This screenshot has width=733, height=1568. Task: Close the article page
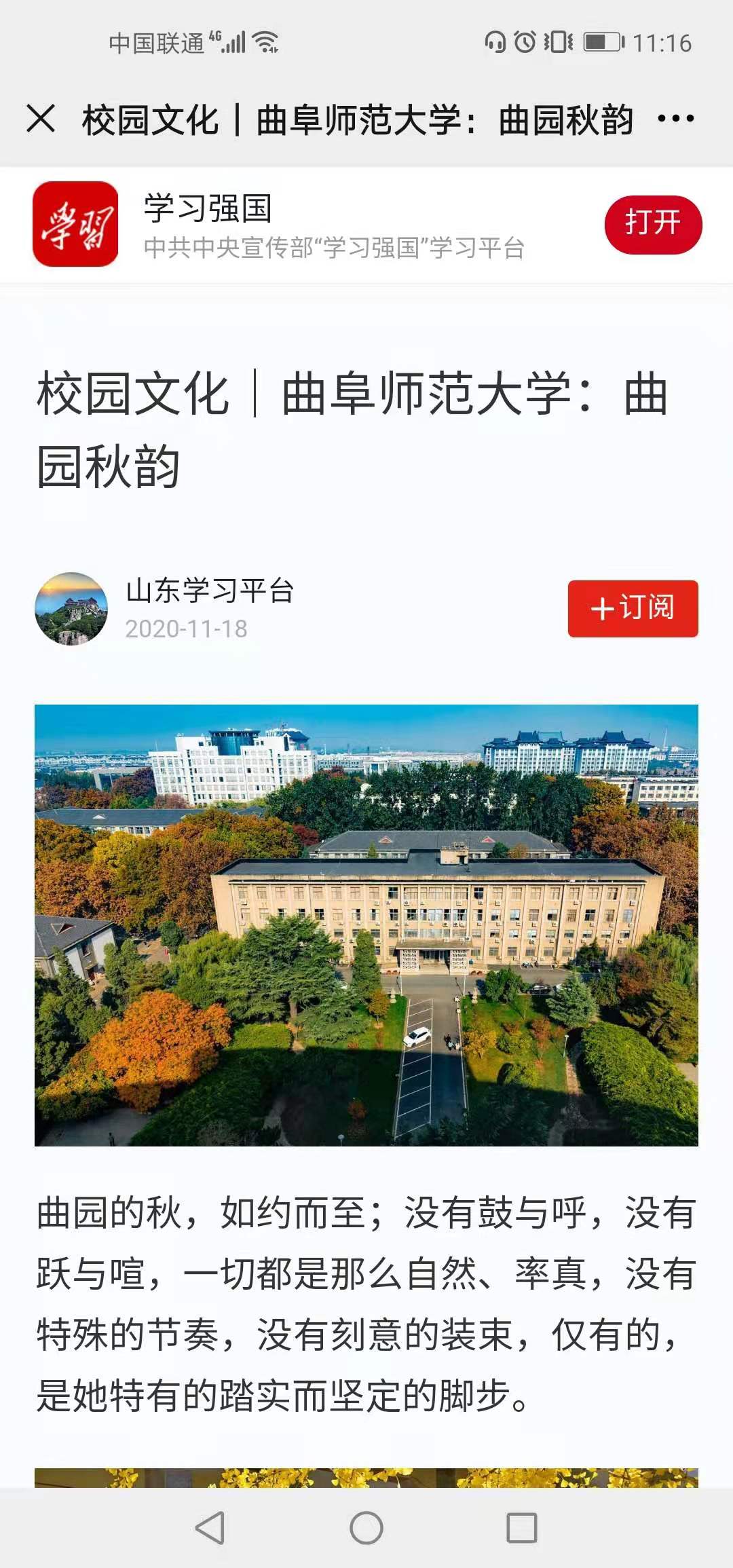click(41, 119)
